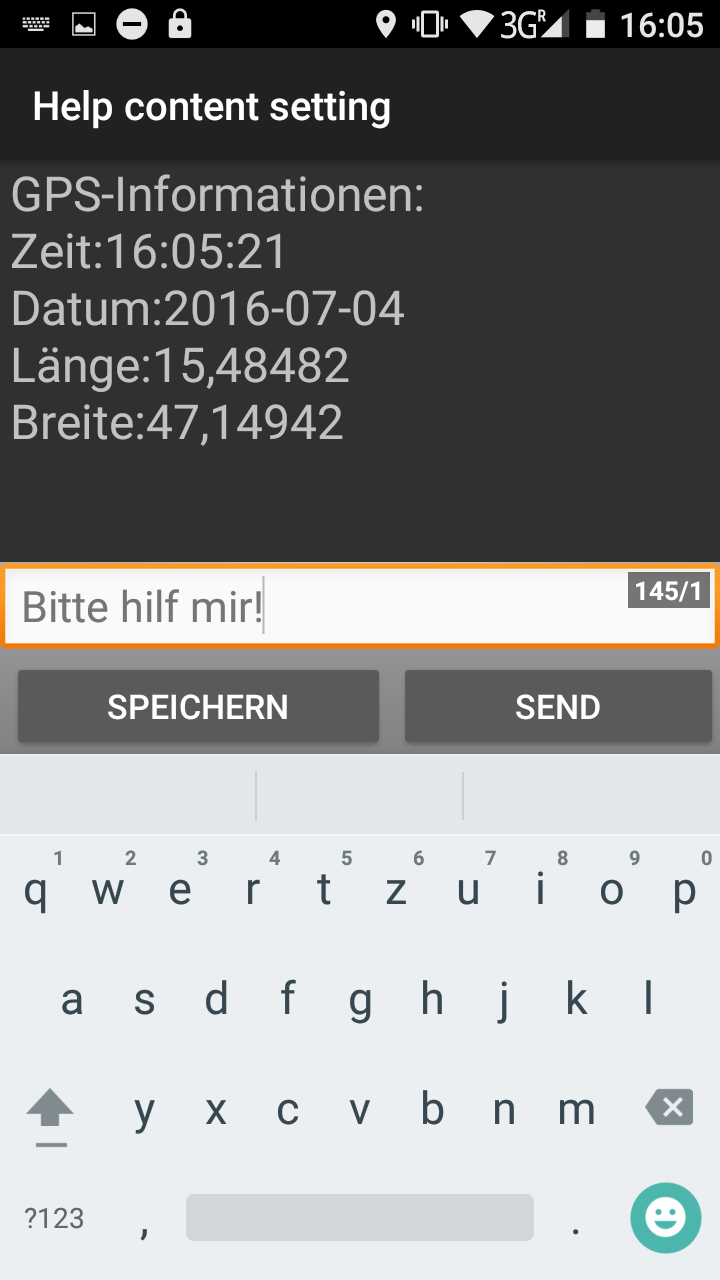Open the emoji keyboard button
This screenshot has width=720, height=1280.
coord(665,1217)
